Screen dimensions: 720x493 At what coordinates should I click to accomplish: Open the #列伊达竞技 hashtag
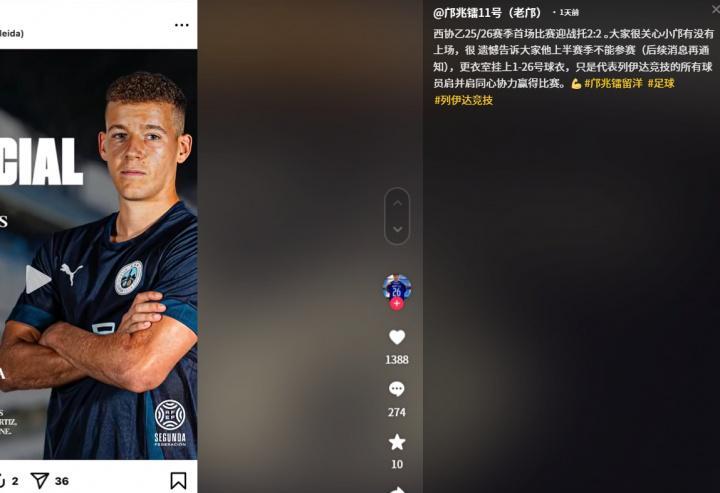click(463, 100)
